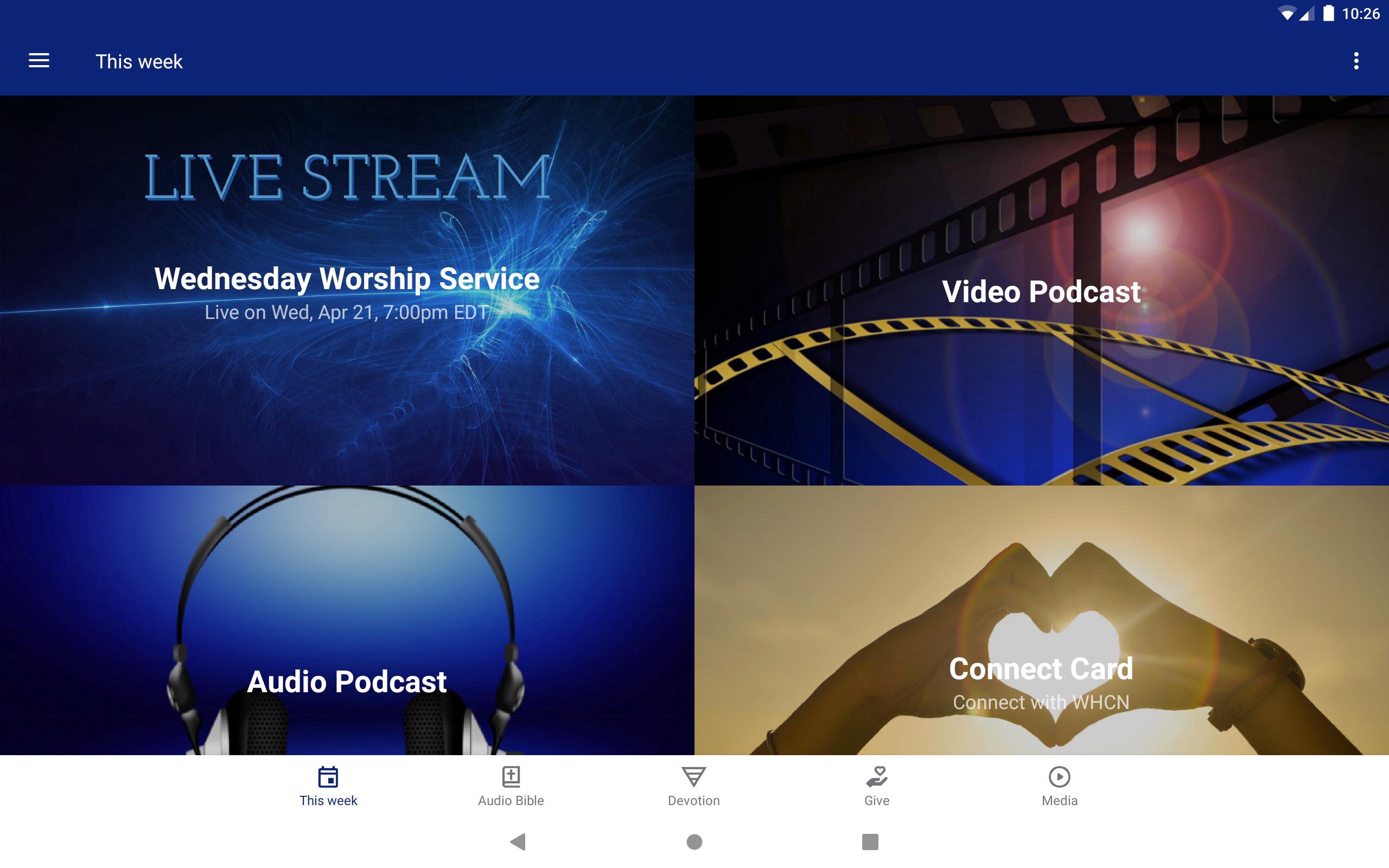The width and height of the screenshot is (1389, 868).
Task: Open the Audio Podcast tile
Action: (x=347, y=620)
